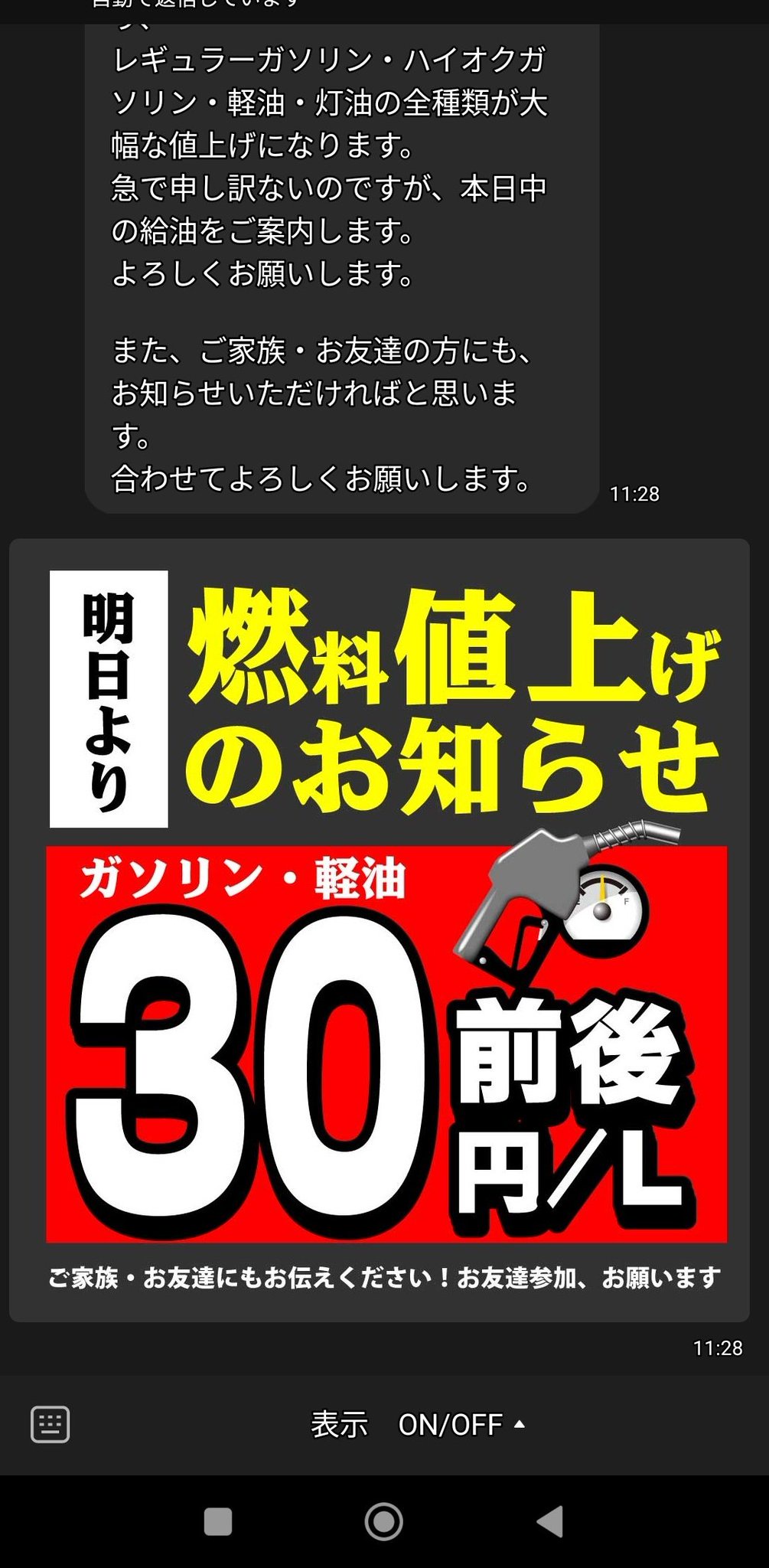Screen dimensions: 769x1568
Task: Open the recent apps view
Action: point(218,1521)
